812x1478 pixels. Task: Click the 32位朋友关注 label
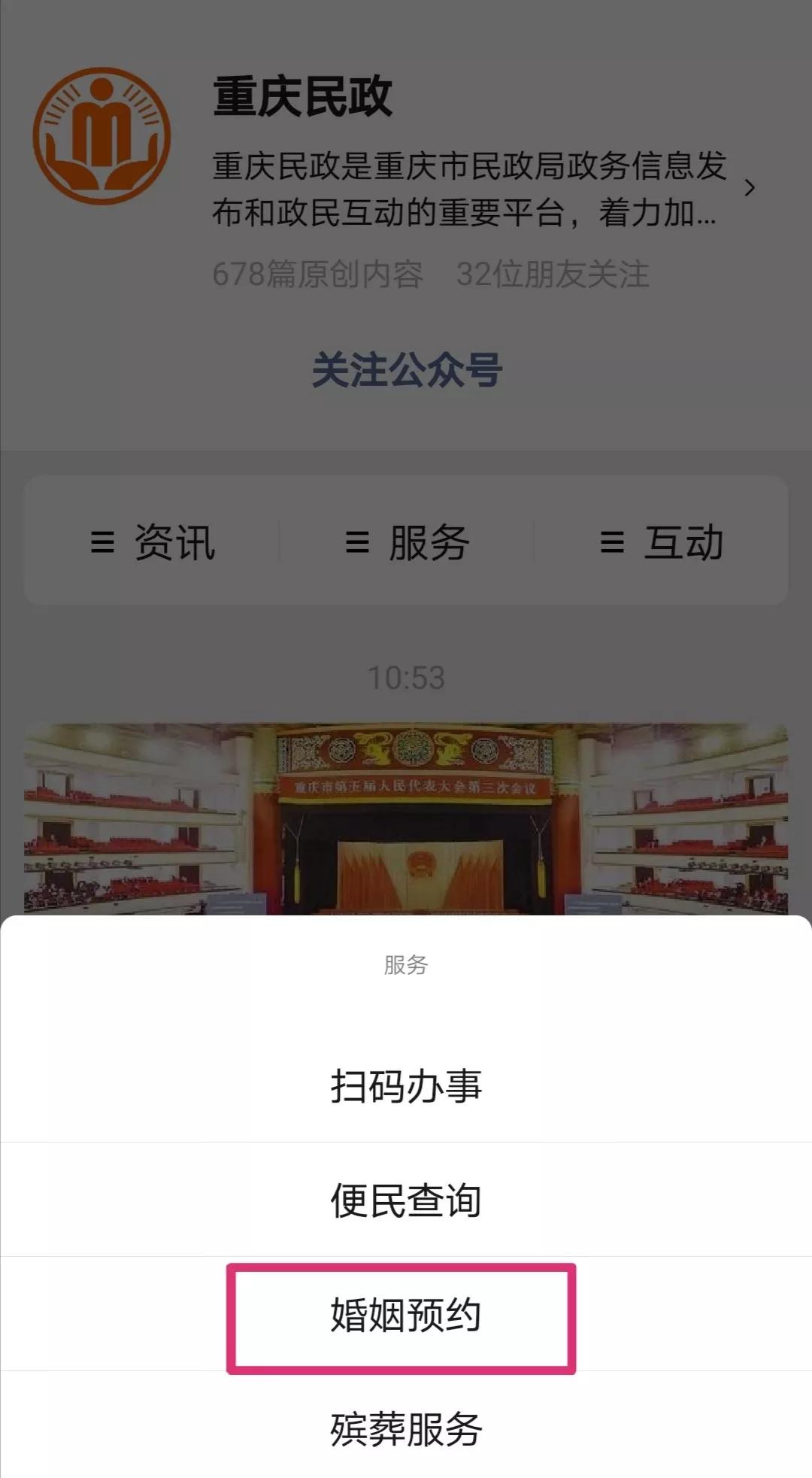pos(558,275)
